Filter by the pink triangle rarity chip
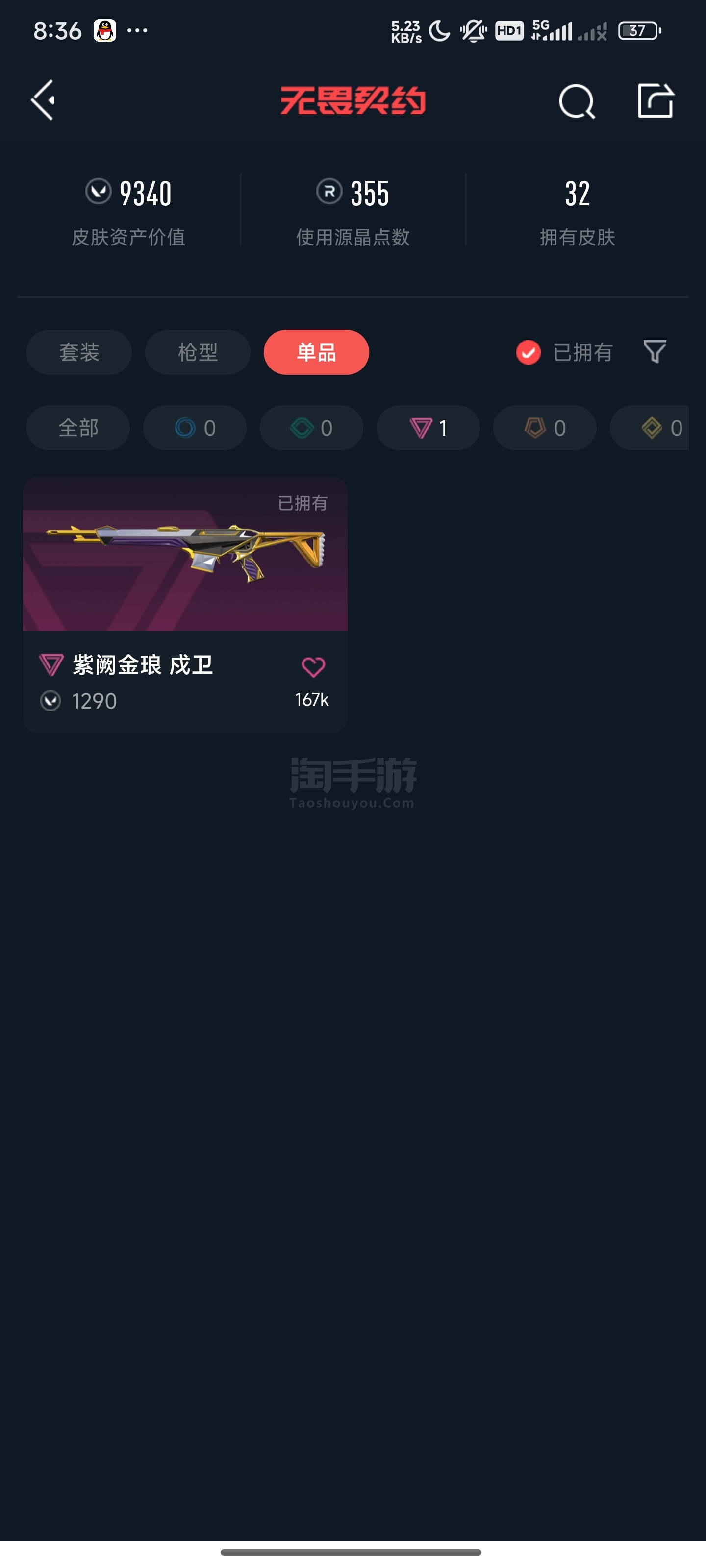 click(428, 427)
